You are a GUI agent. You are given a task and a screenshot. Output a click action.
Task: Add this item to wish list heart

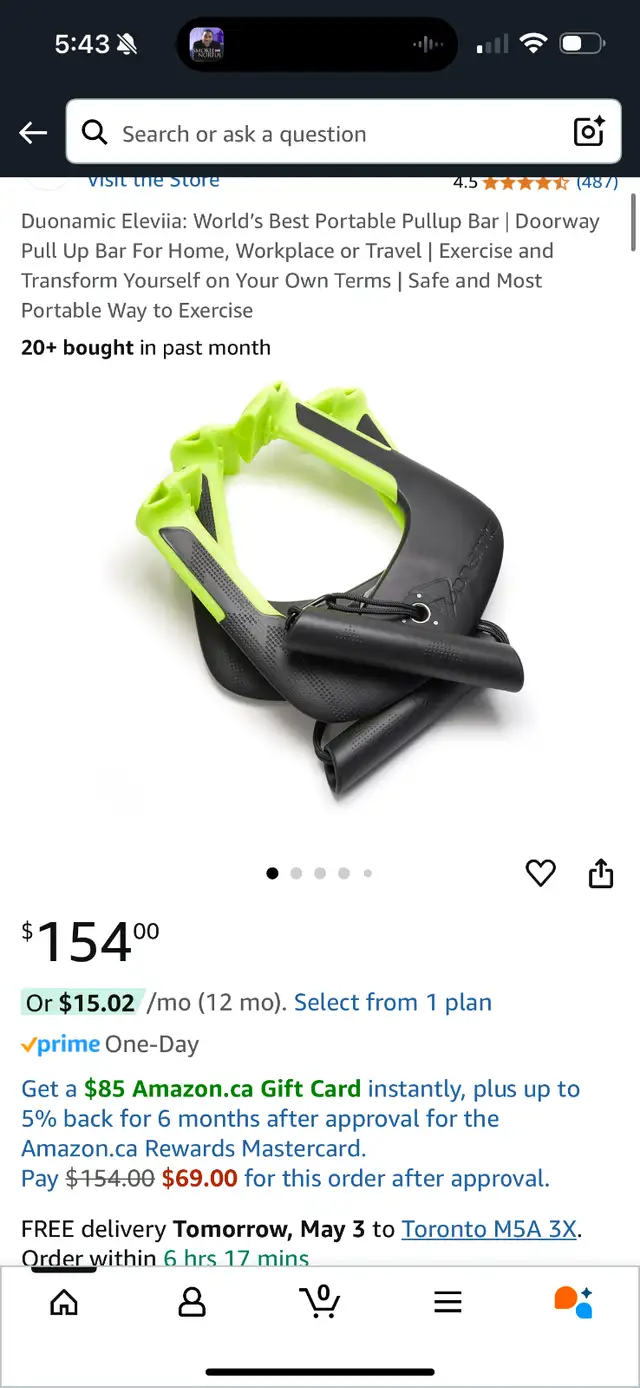click(x=541, y=873)
